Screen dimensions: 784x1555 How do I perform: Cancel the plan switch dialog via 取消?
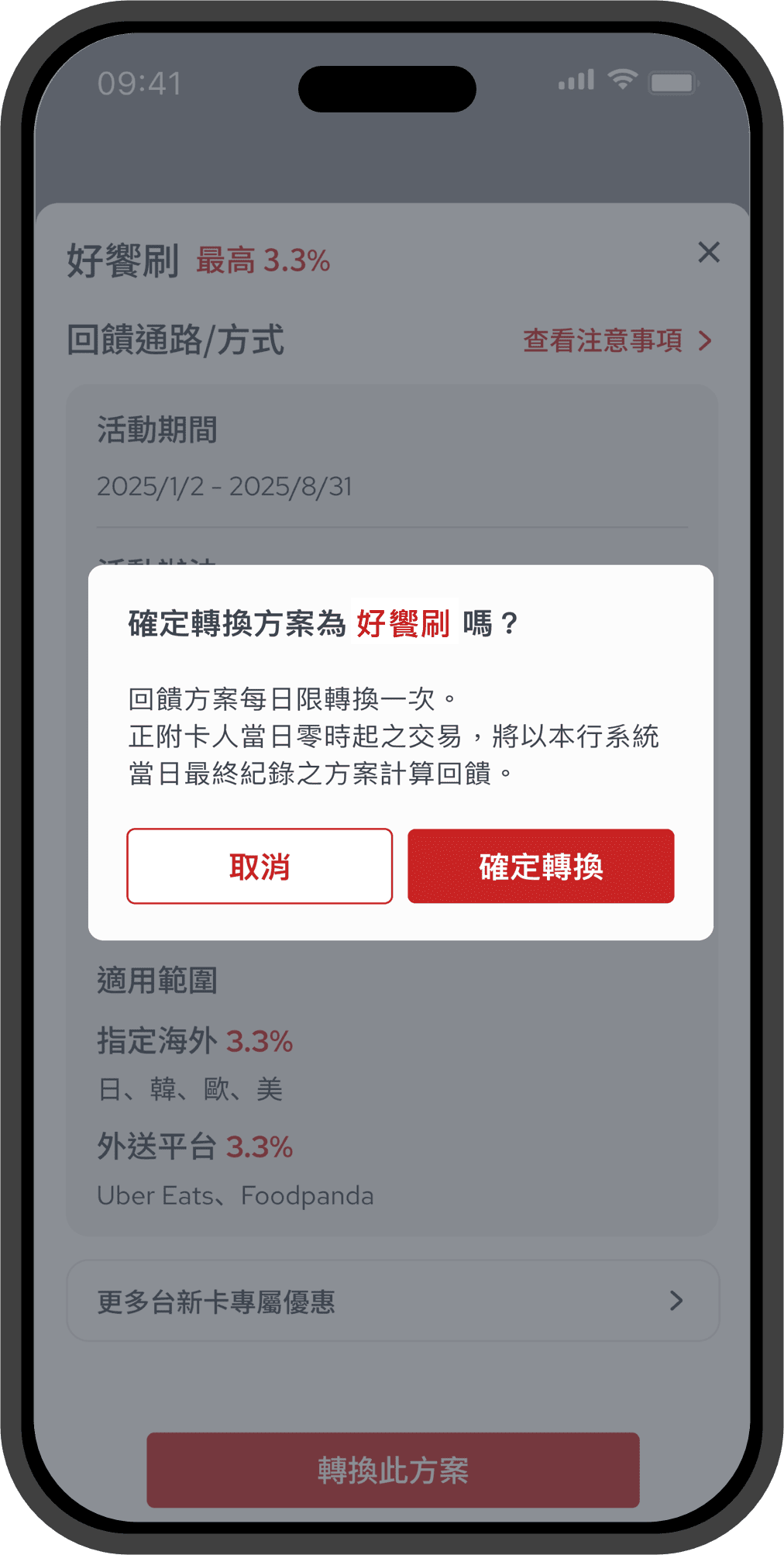260,866
